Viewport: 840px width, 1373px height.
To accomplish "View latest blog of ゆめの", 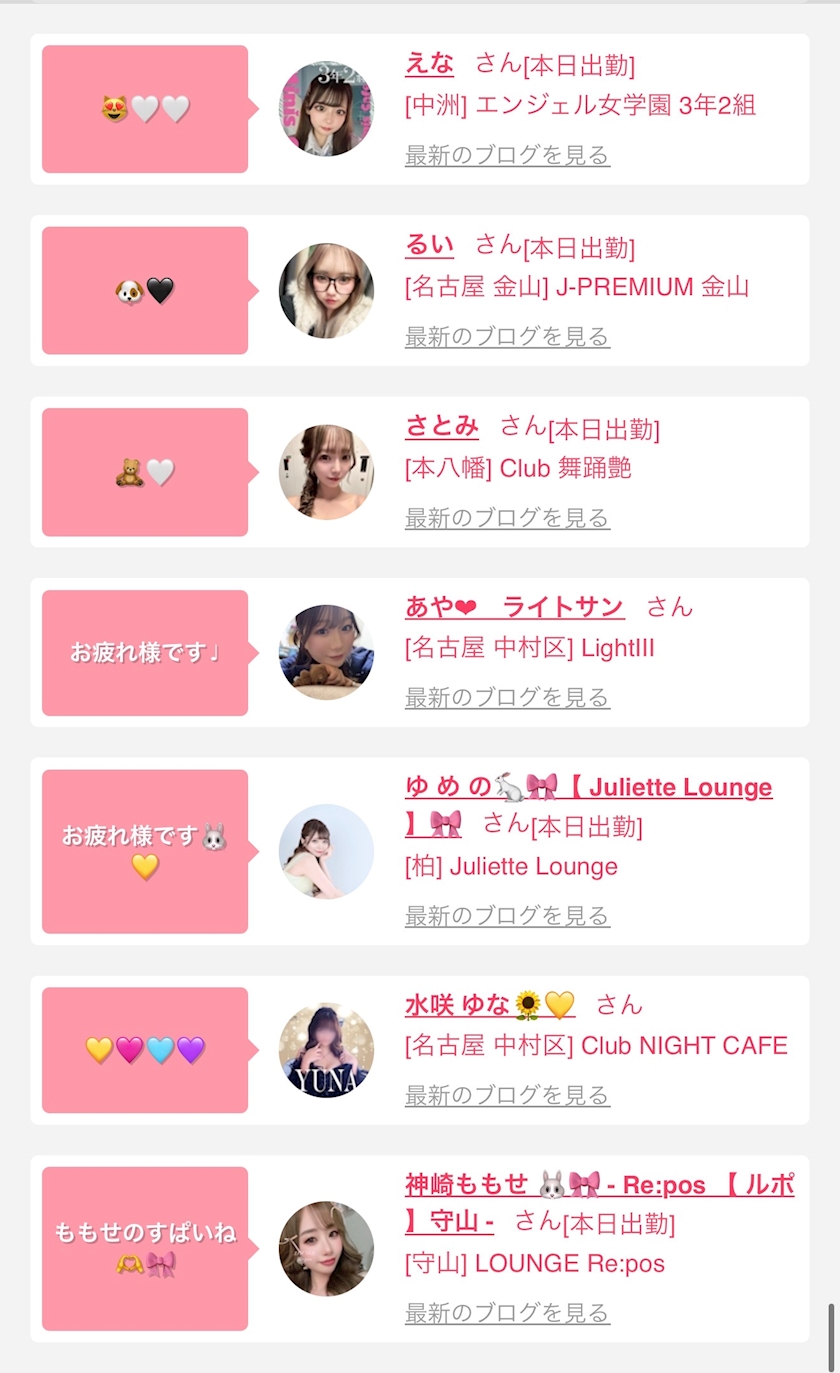I will point(507,916).
